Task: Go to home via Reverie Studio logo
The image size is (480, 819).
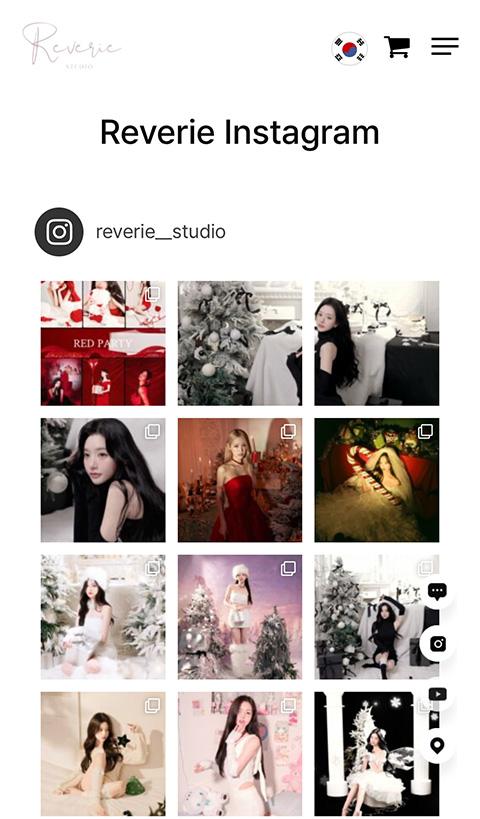Action: (72, 45)
